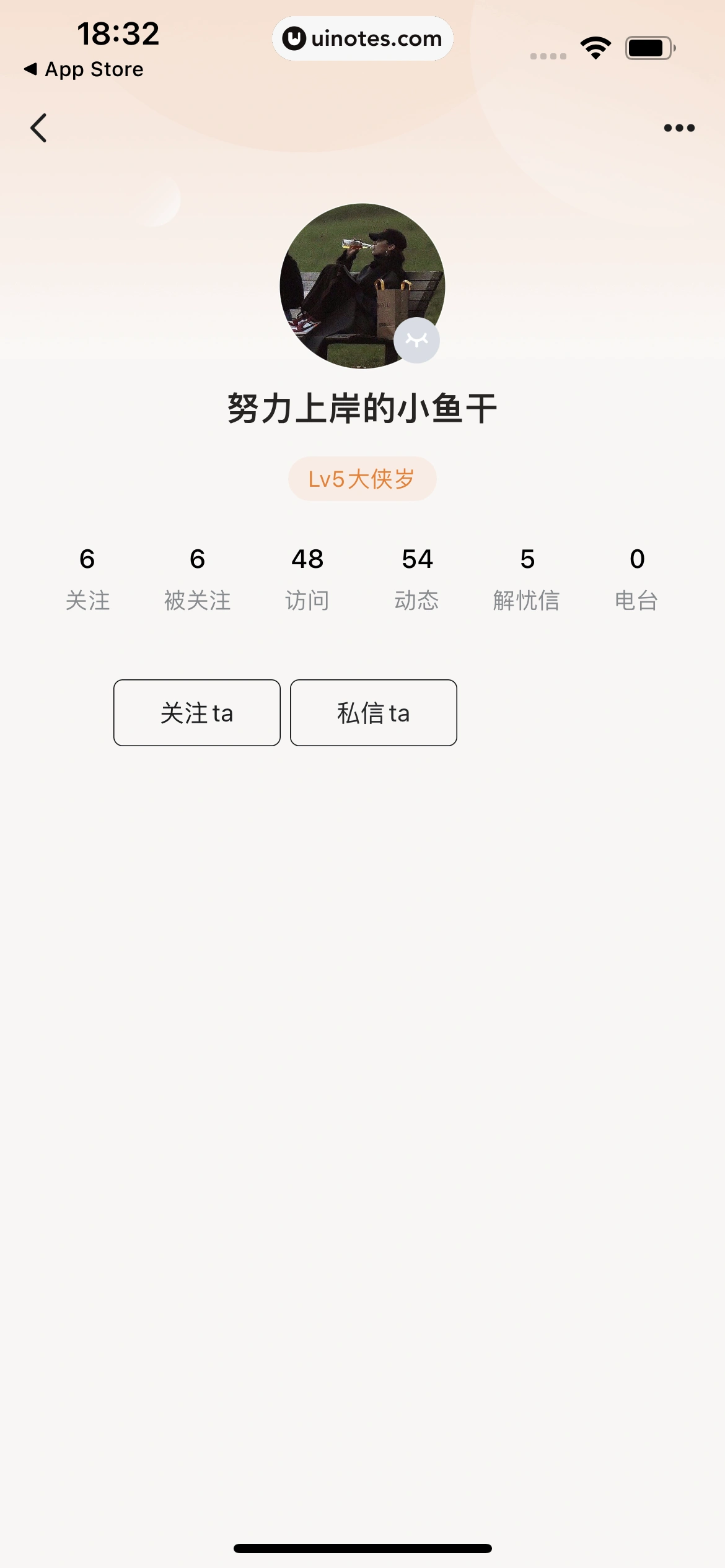The height and width of the screenshot is (1568, 725).
Task: Check the 电台 (radio) count
Action: coord(637,577)
